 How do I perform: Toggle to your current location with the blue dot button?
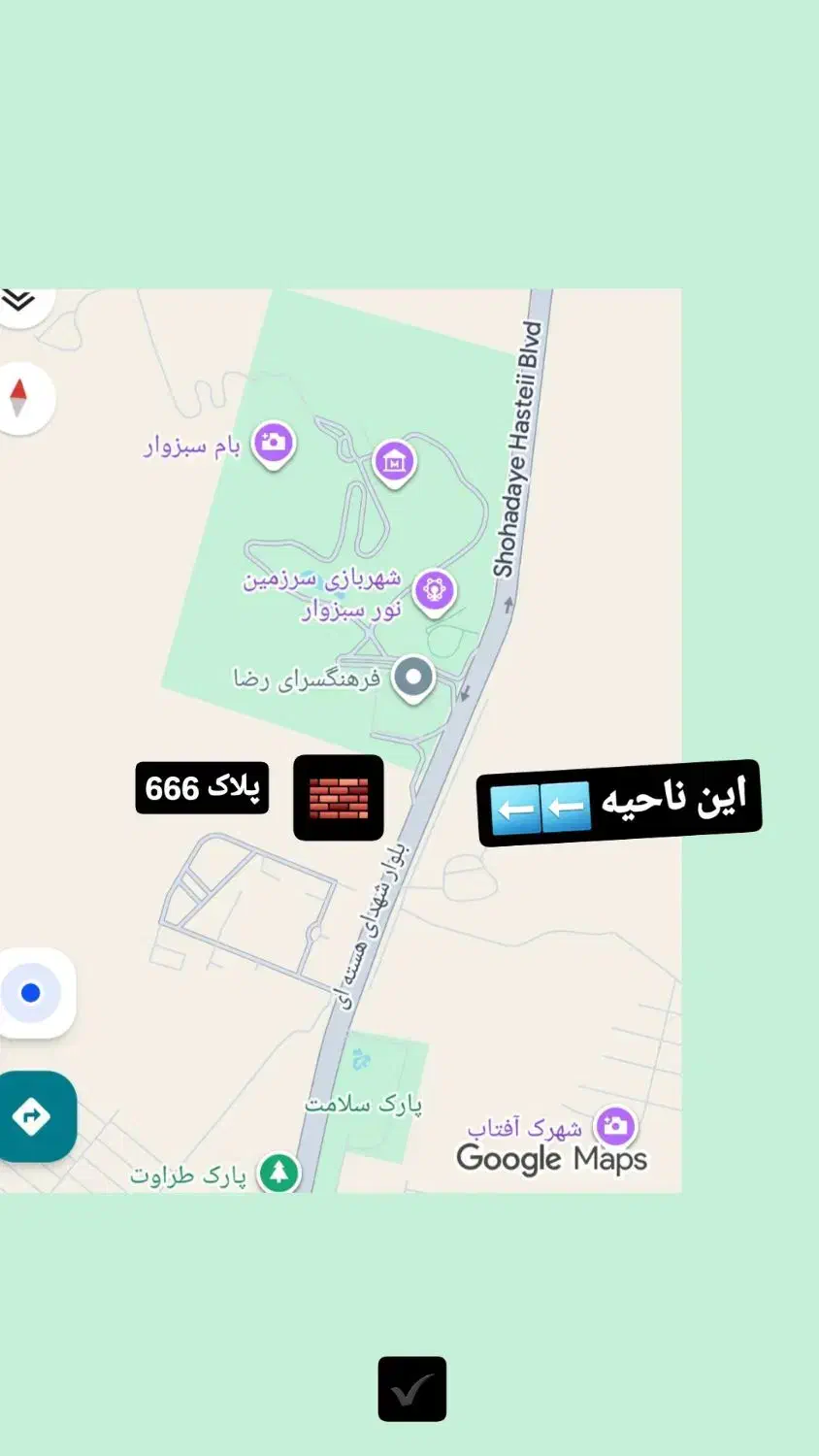[x=30, y=991]
